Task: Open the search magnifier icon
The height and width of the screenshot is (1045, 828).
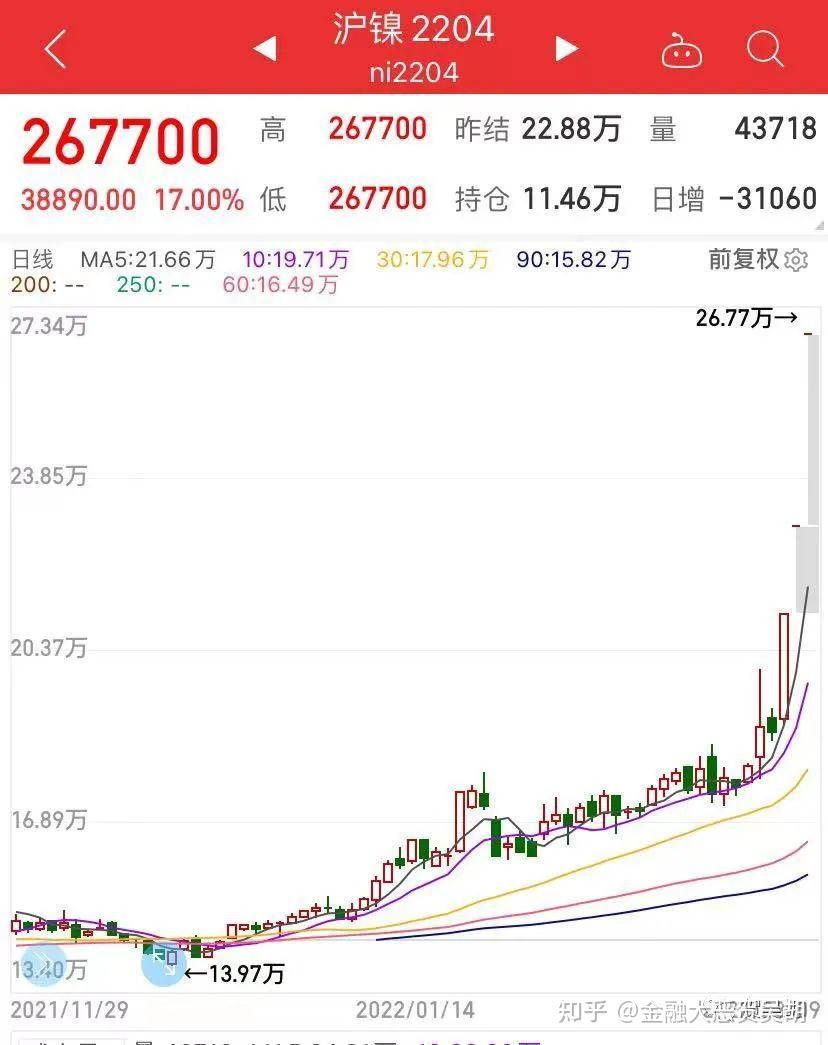Action: [764, 48]
